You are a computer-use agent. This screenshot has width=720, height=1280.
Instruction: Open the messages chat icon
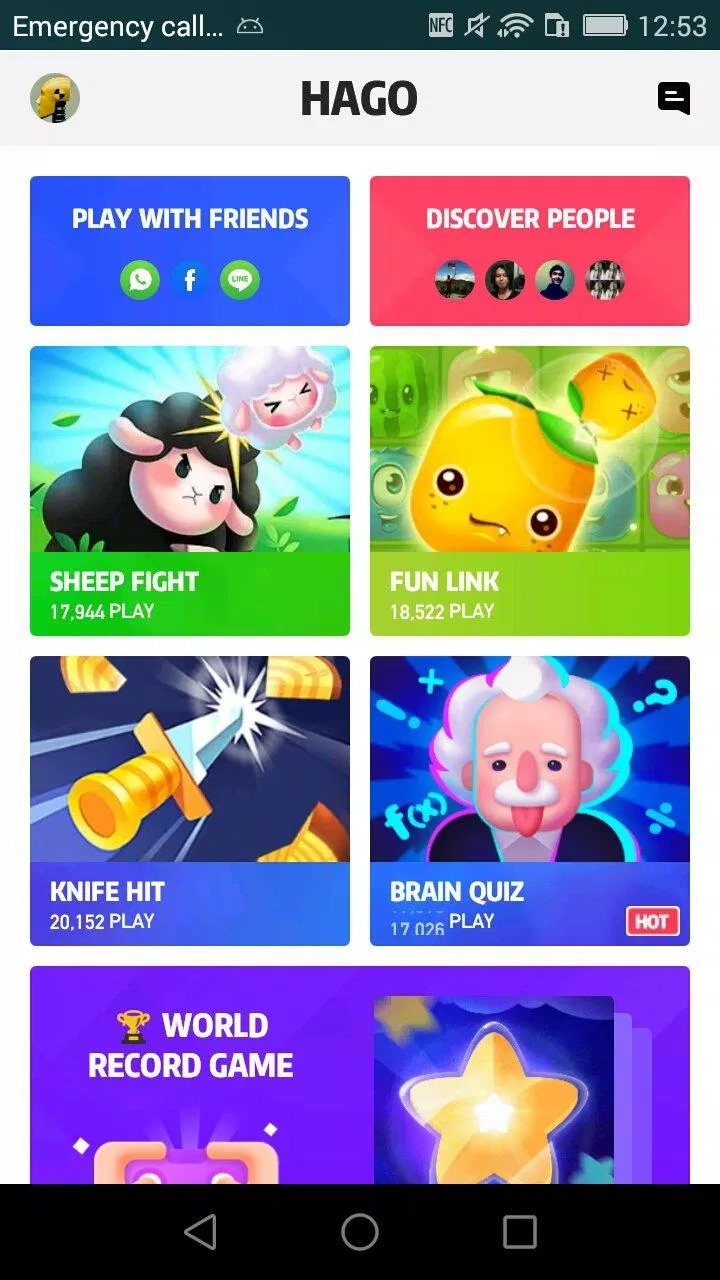674,98
